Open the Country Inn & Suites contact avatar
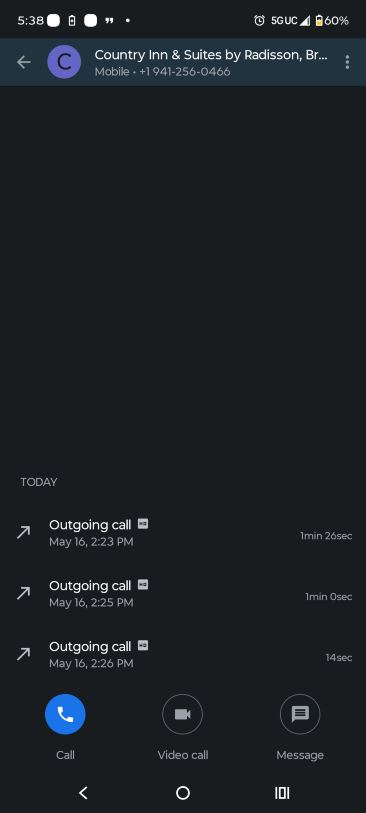 [64, 62]
